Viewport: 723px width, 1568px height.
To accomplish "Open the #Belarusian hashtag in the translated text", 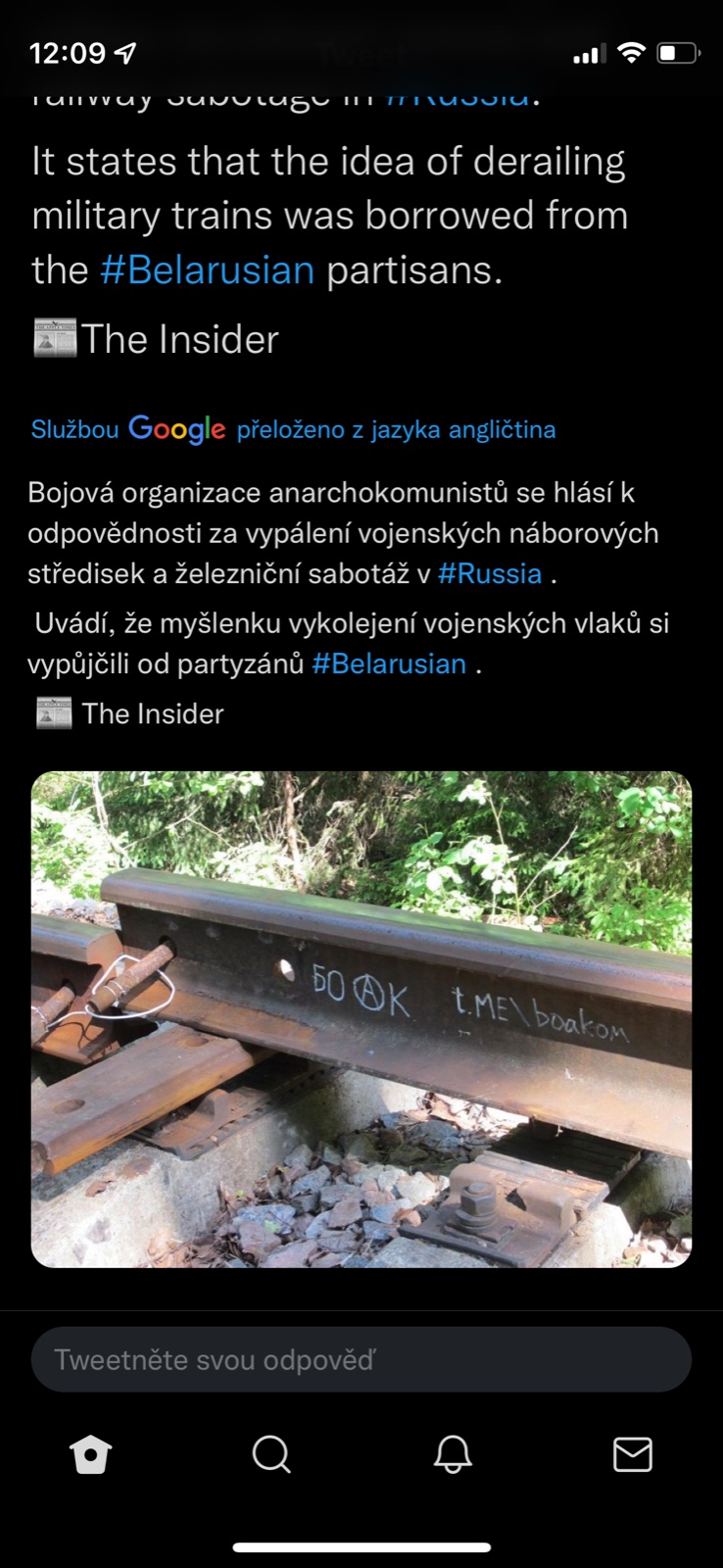I will coord(389,664).
